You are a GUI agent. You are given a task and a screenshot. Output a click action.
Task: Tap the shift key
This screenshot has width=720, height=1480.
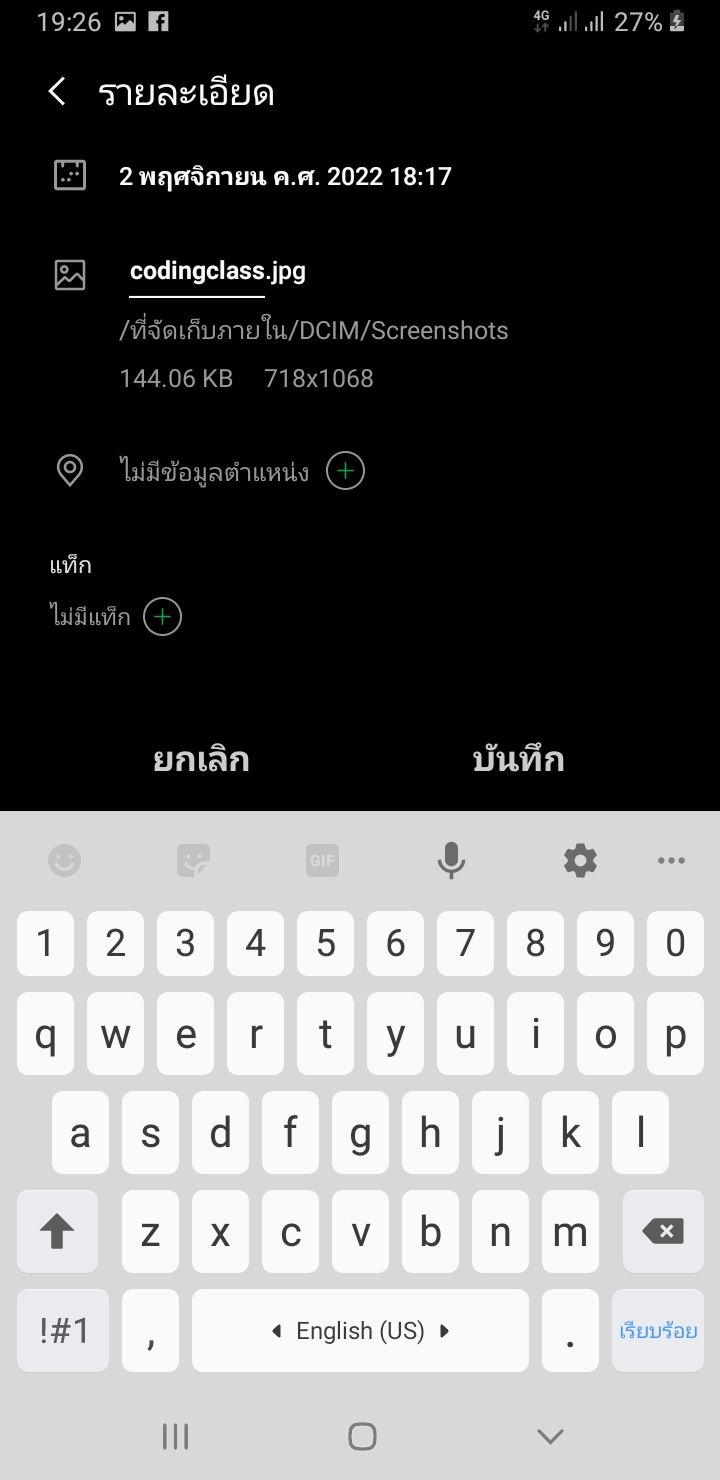click(57, 1231)
